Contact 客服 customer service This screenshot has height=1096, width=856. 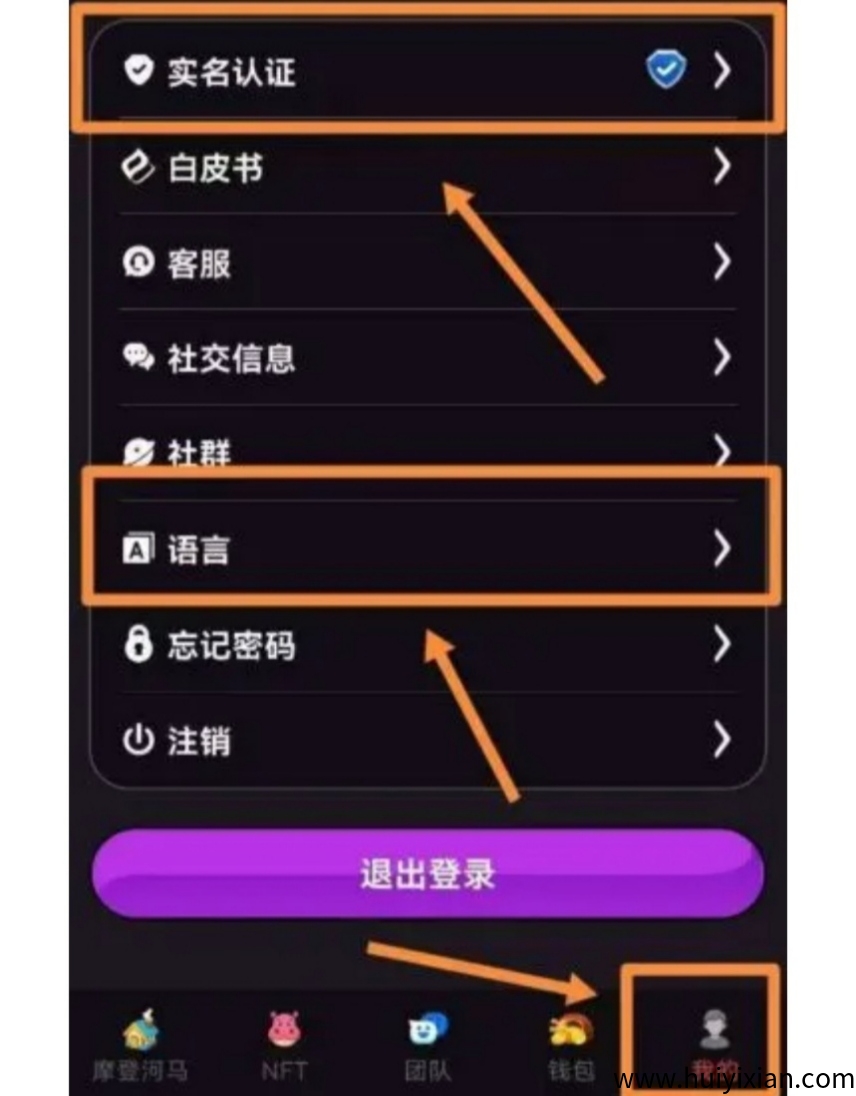point(428,263)
